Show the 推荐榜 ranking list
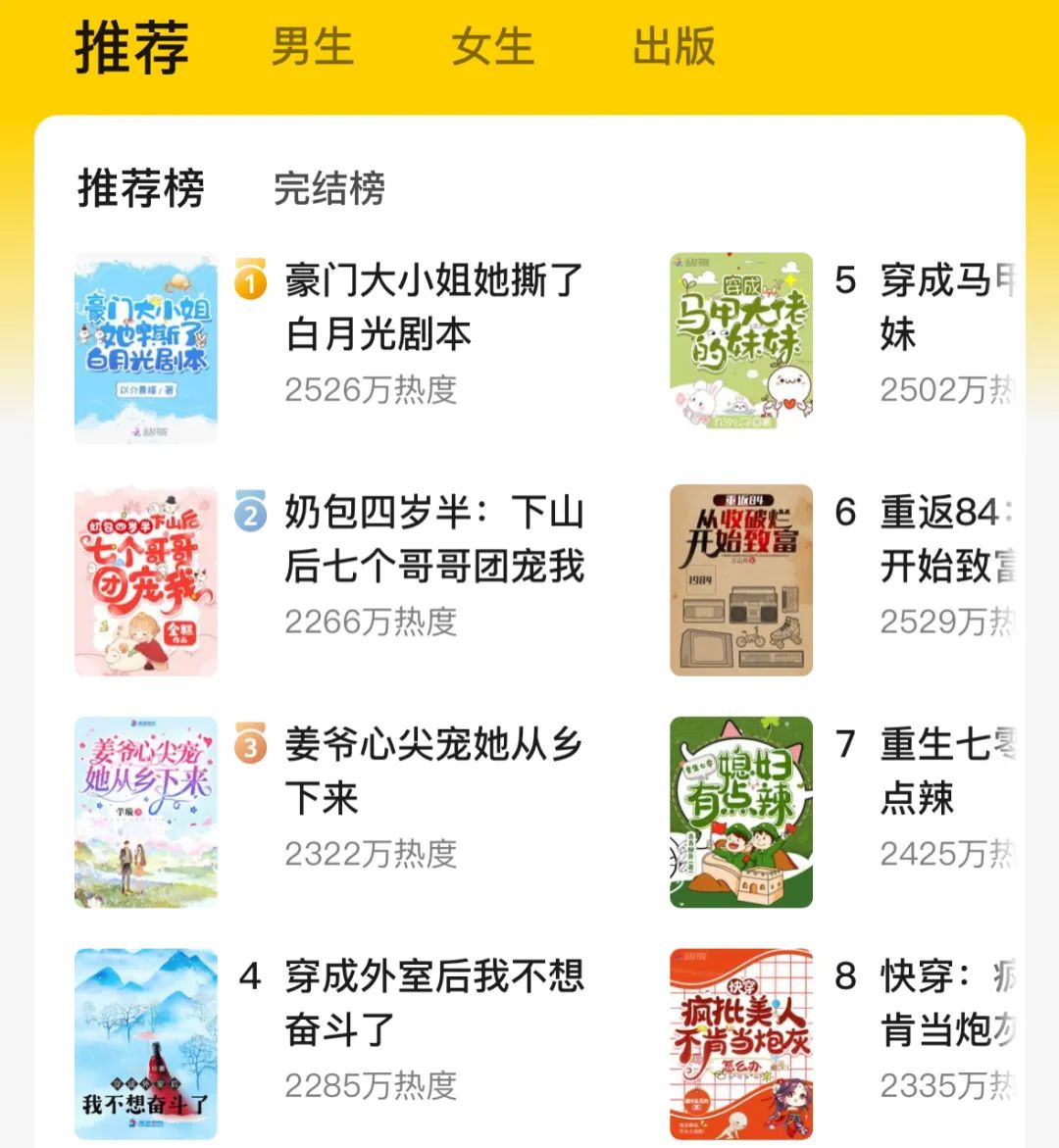 pos(141,188)
